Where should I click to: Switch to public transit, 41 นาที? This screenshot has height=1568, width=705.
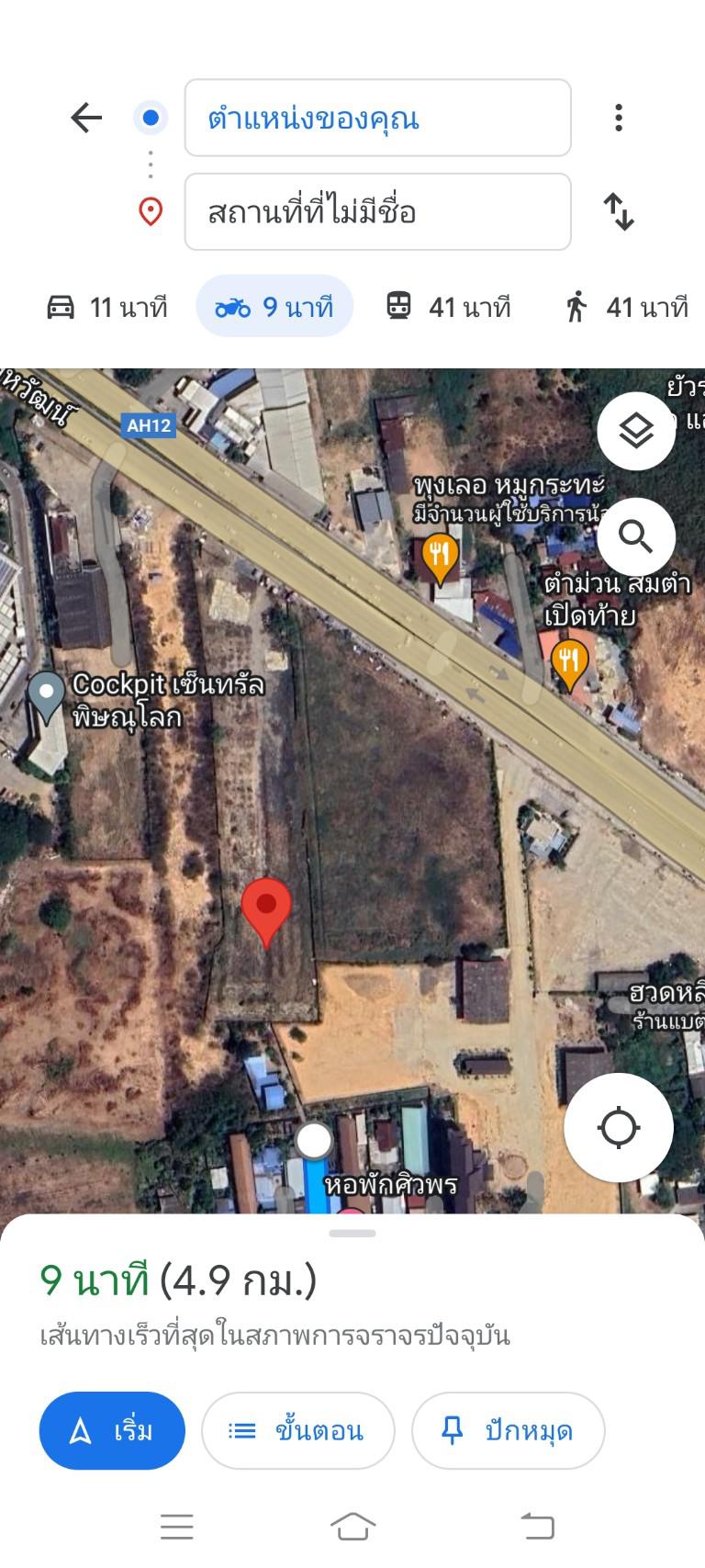(448, 307)
